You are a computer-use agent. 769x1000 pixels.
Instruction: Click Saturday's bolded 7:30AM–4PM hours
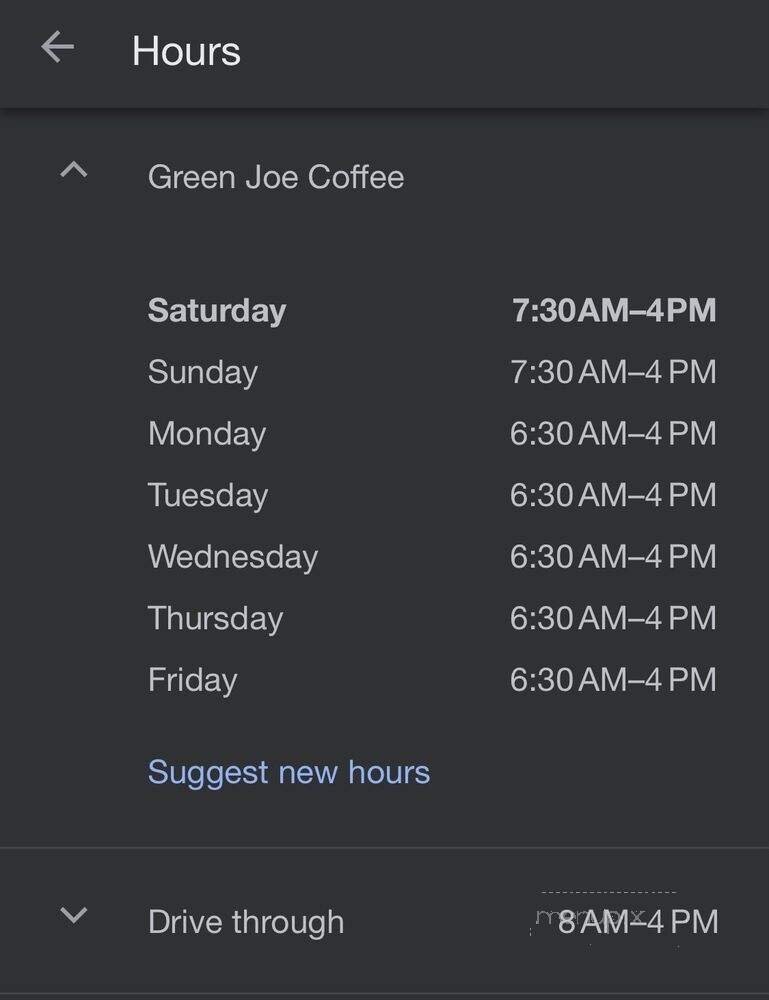[613, 310]
